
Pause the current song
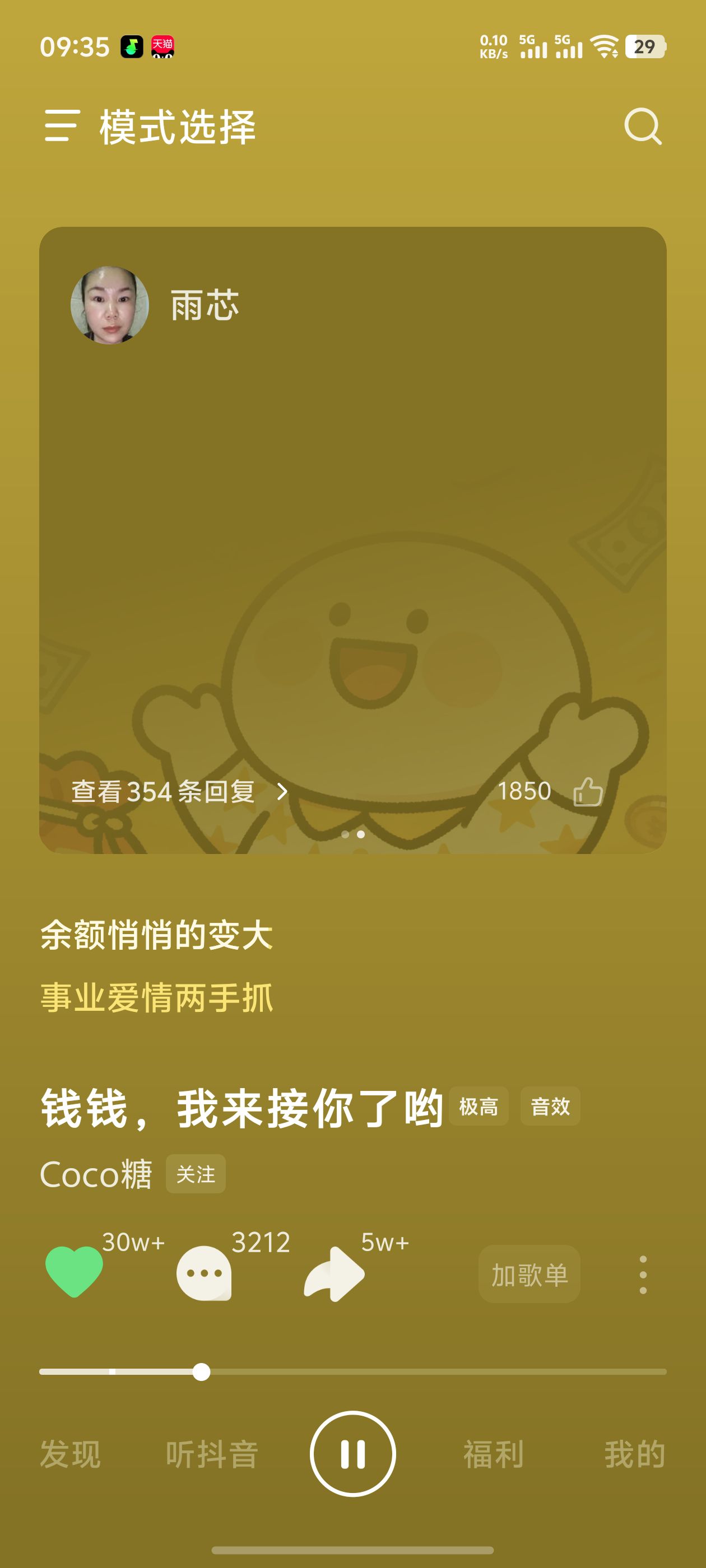352,1454
